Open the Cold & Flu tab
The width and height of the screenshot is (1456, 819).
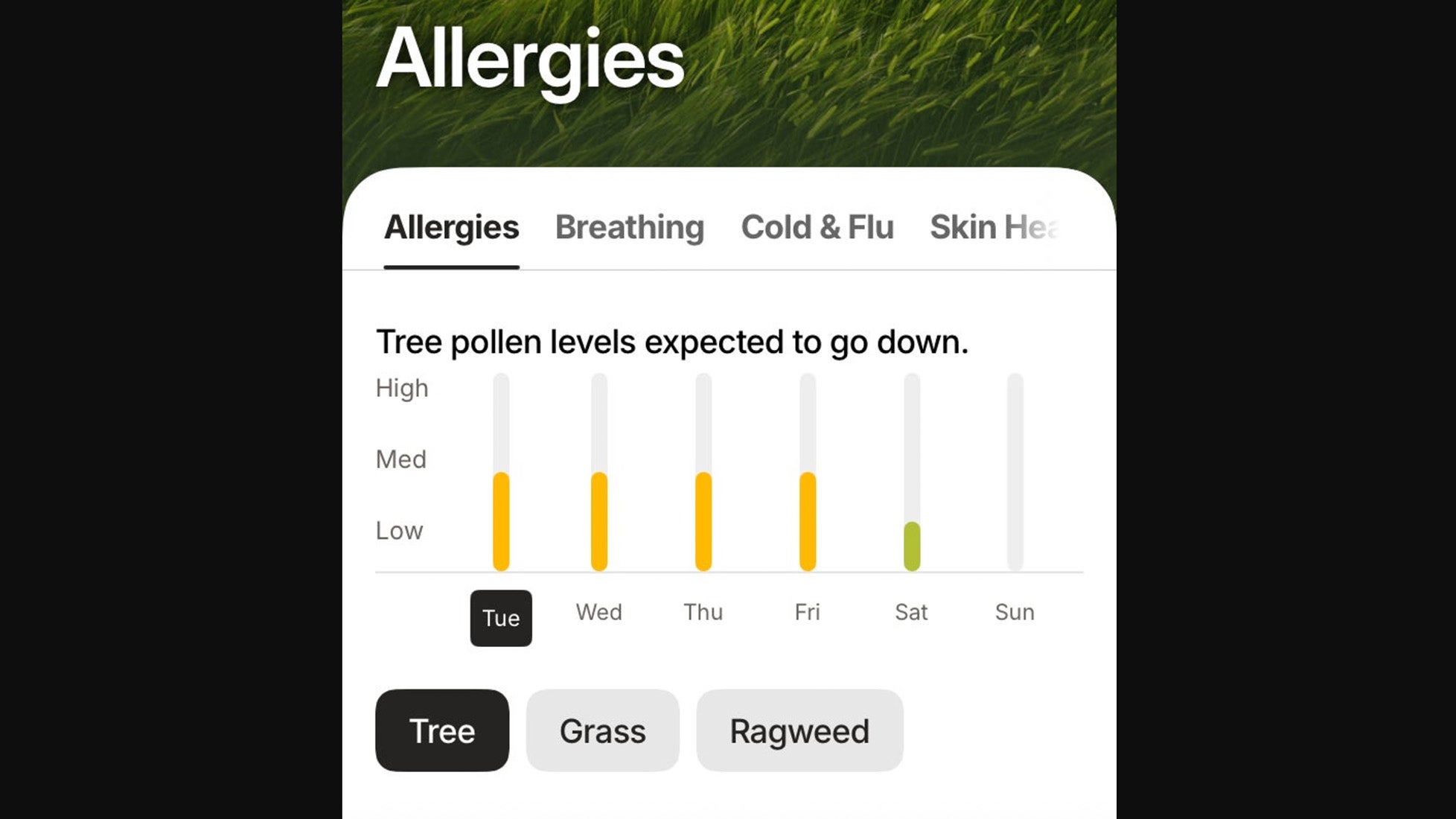tap(817, 228)
